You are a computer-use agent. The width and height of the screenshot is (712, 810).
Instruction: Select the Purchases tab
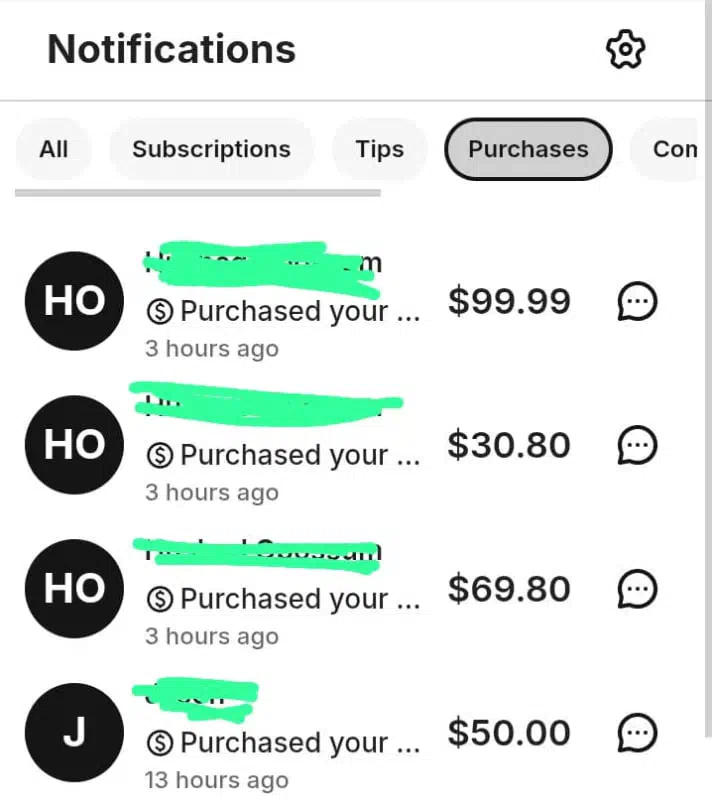[x=528, y=149]
